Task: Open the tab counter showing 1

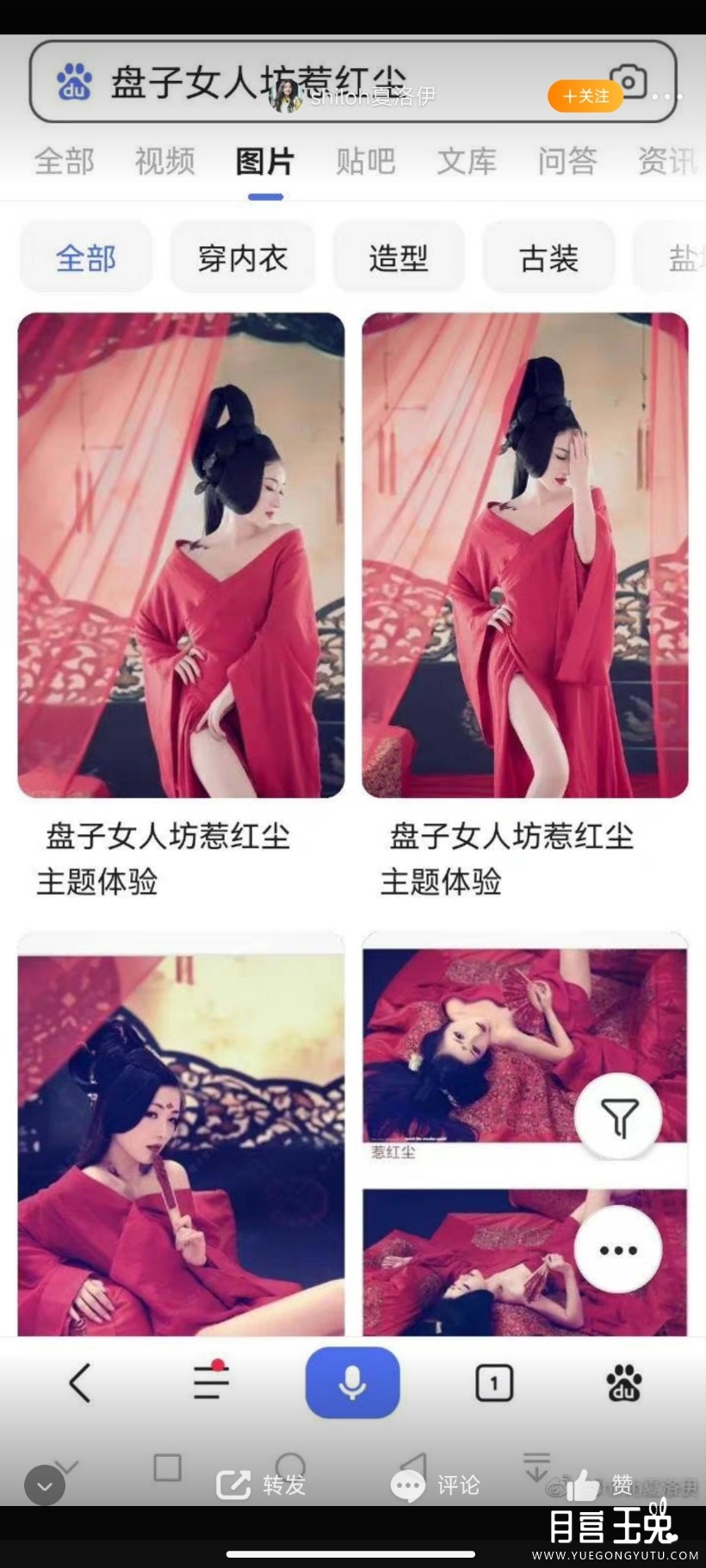Action: [493, 1381]
